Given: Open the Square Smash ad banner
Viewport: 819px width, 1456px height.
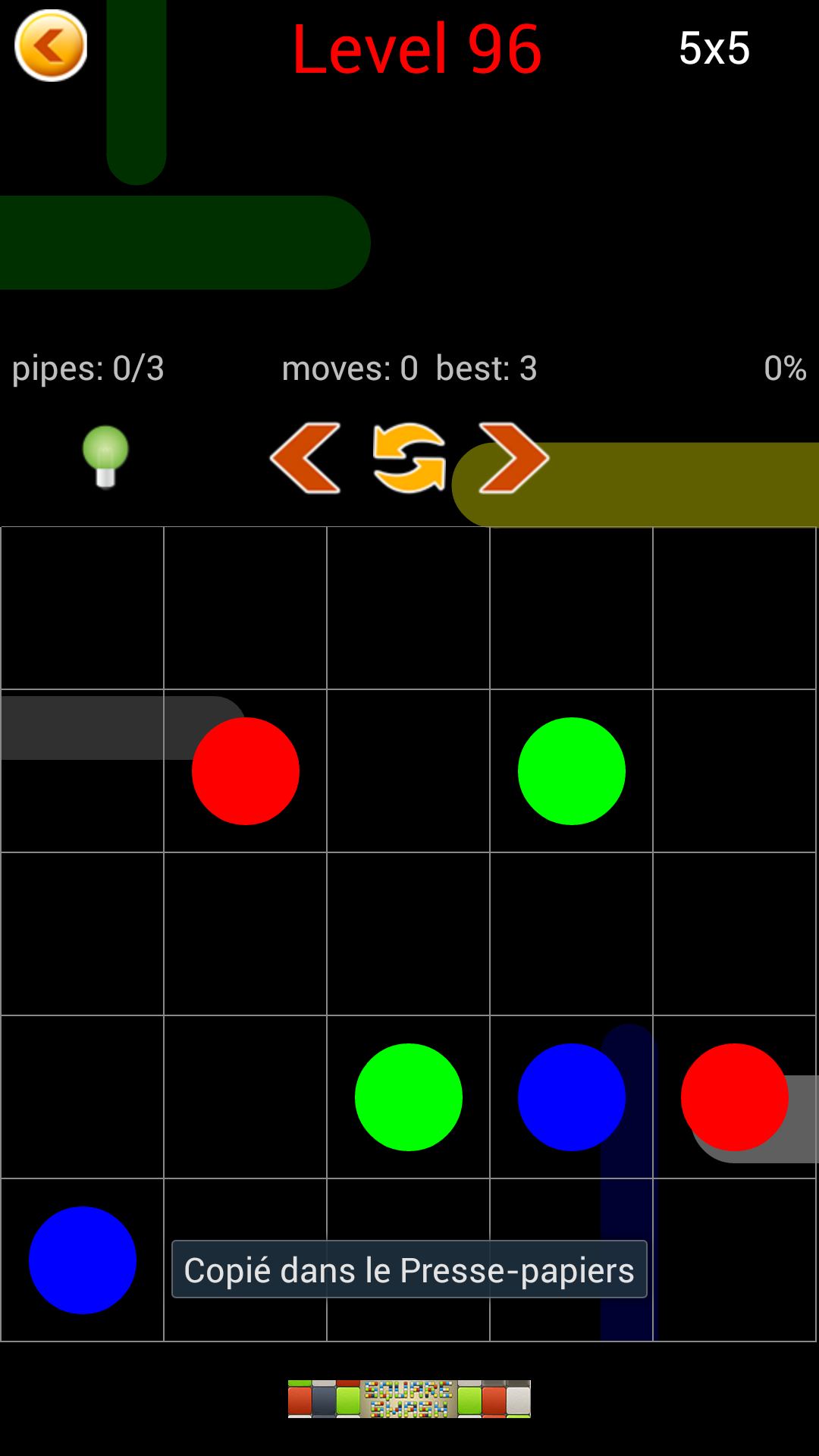Looking at the screenshot, I should click(409, 1398).
